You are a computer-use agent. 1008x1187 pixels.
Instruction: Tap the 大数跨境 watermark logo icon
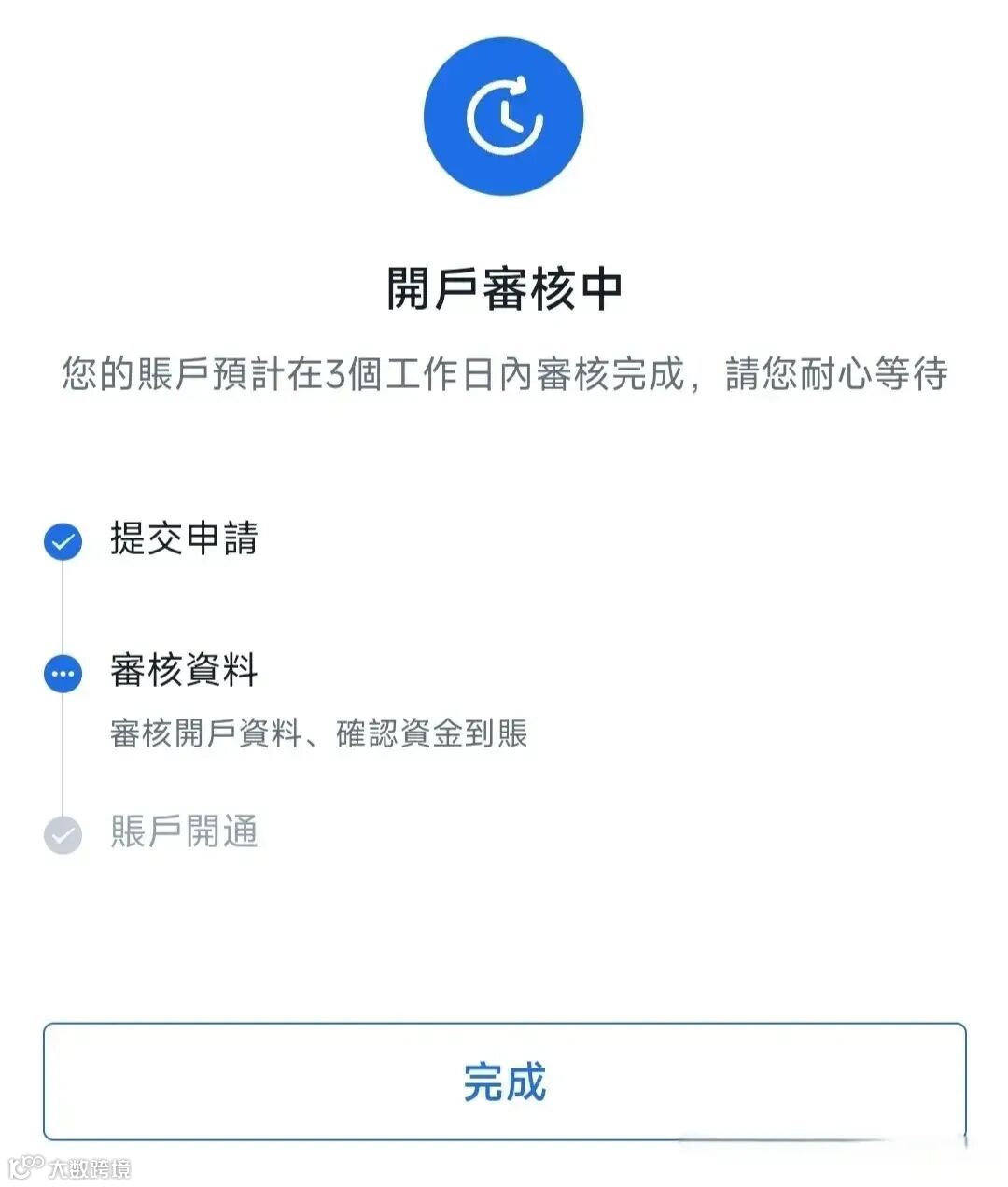click(28, 1165)
